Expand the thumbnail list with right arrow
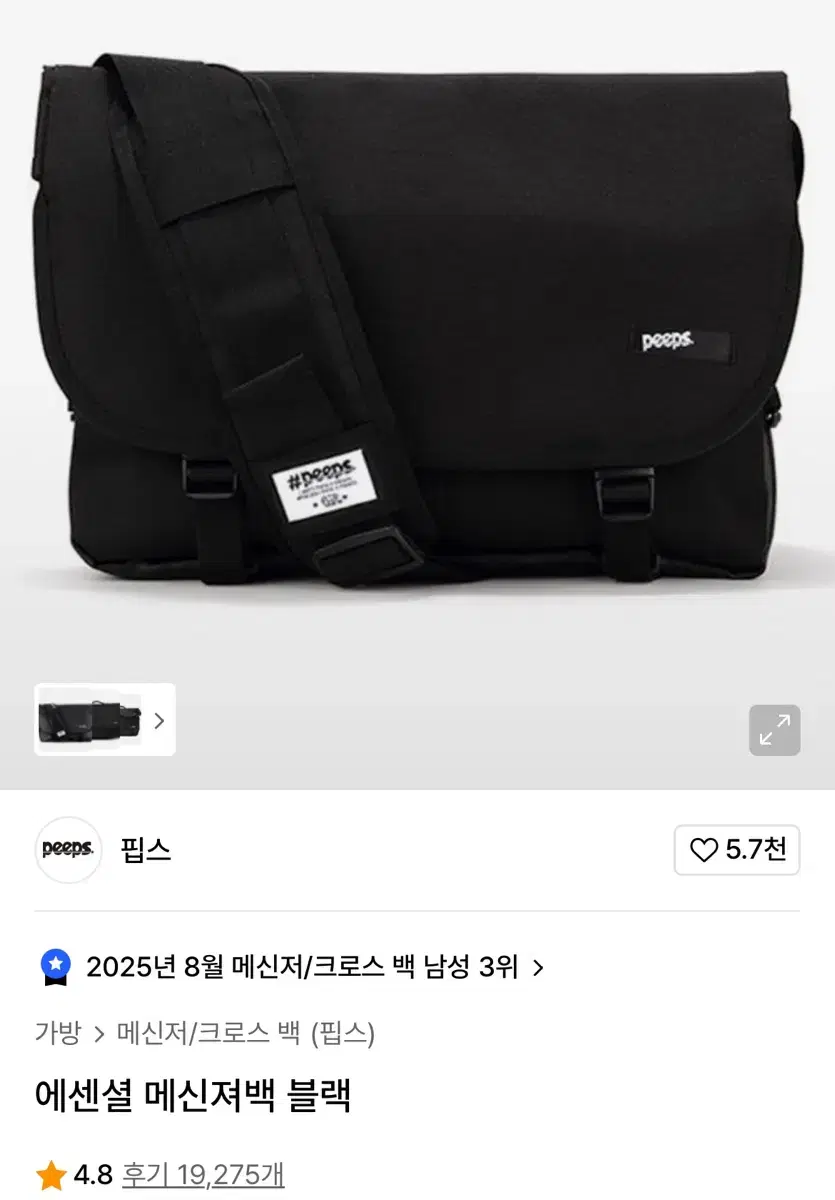The height and width of the screenshot is (1200, 835). [159, 720]
